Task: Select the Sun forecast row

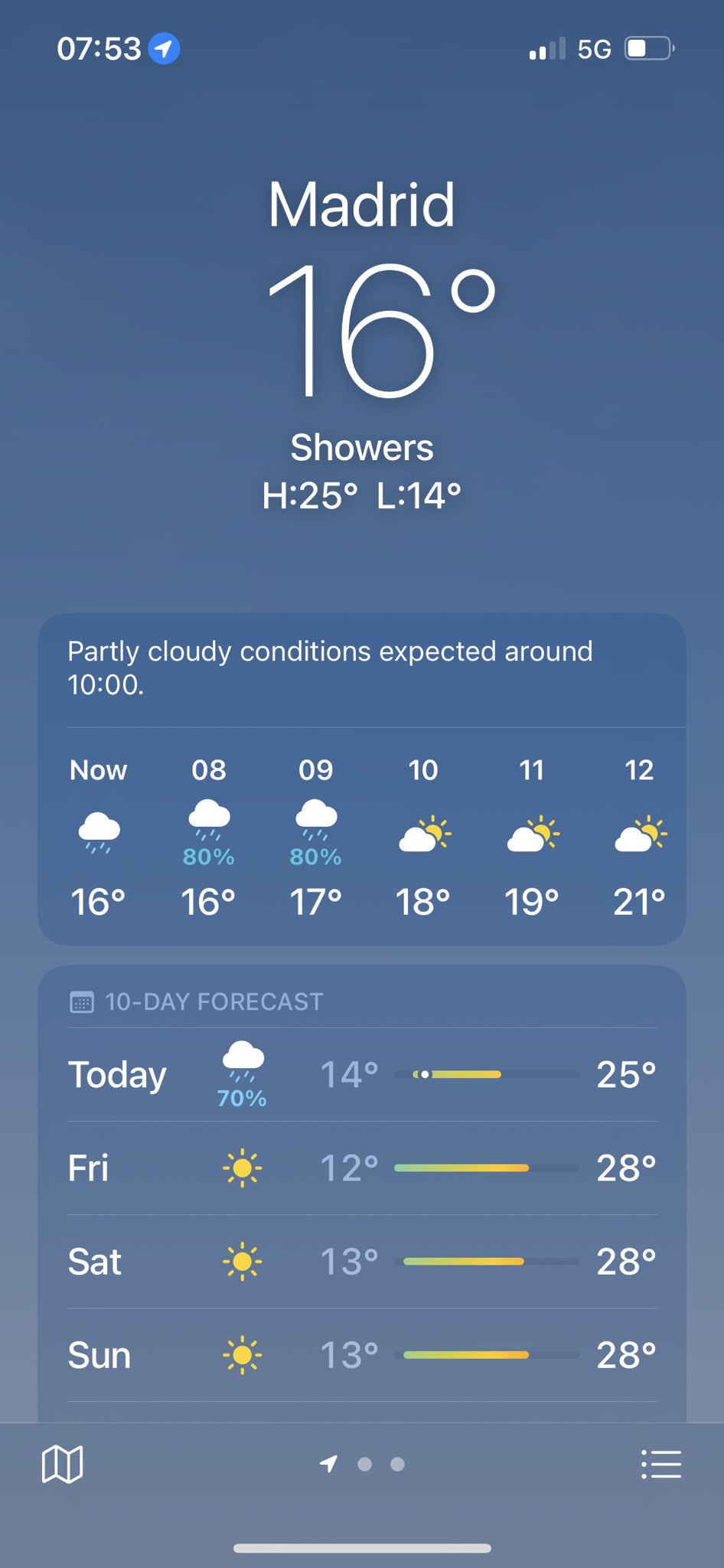Action: 361,1355
